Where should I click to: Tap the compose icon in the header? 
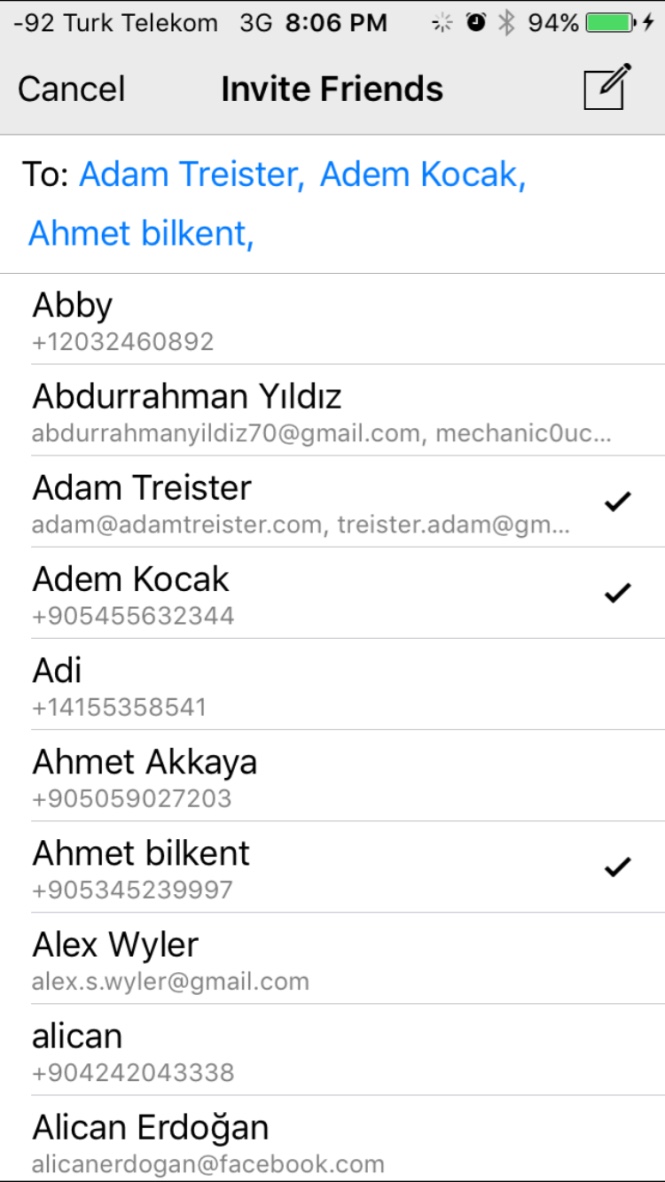[607, 87]
